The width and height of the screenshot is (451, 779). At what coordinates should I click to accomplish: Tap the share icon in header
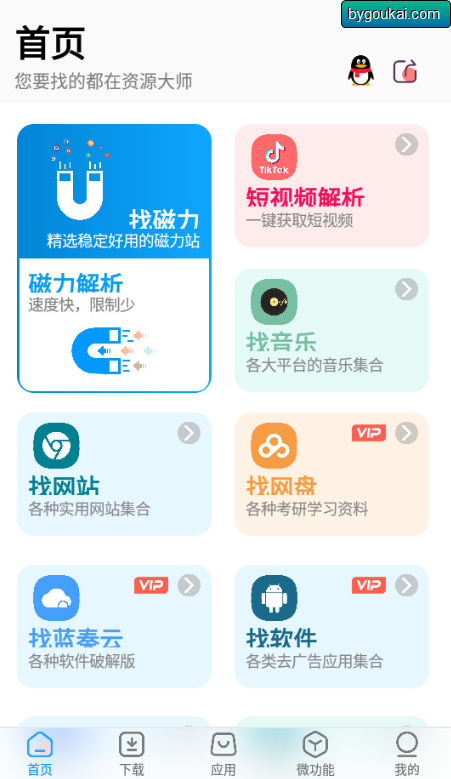(x=405, y=71)
